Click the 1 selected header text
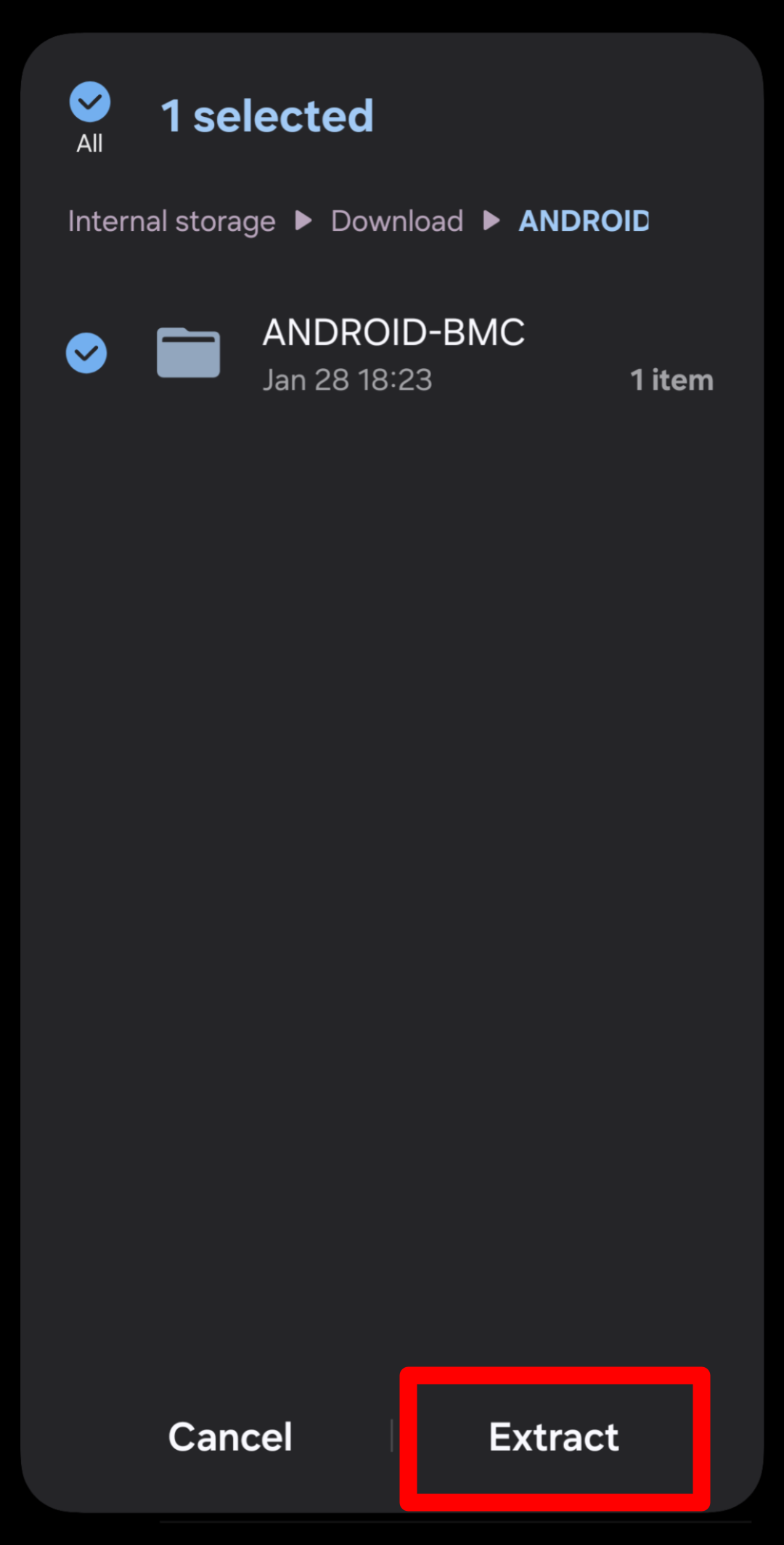Screen dimensions: 784x1545 (x=268, y=115)
